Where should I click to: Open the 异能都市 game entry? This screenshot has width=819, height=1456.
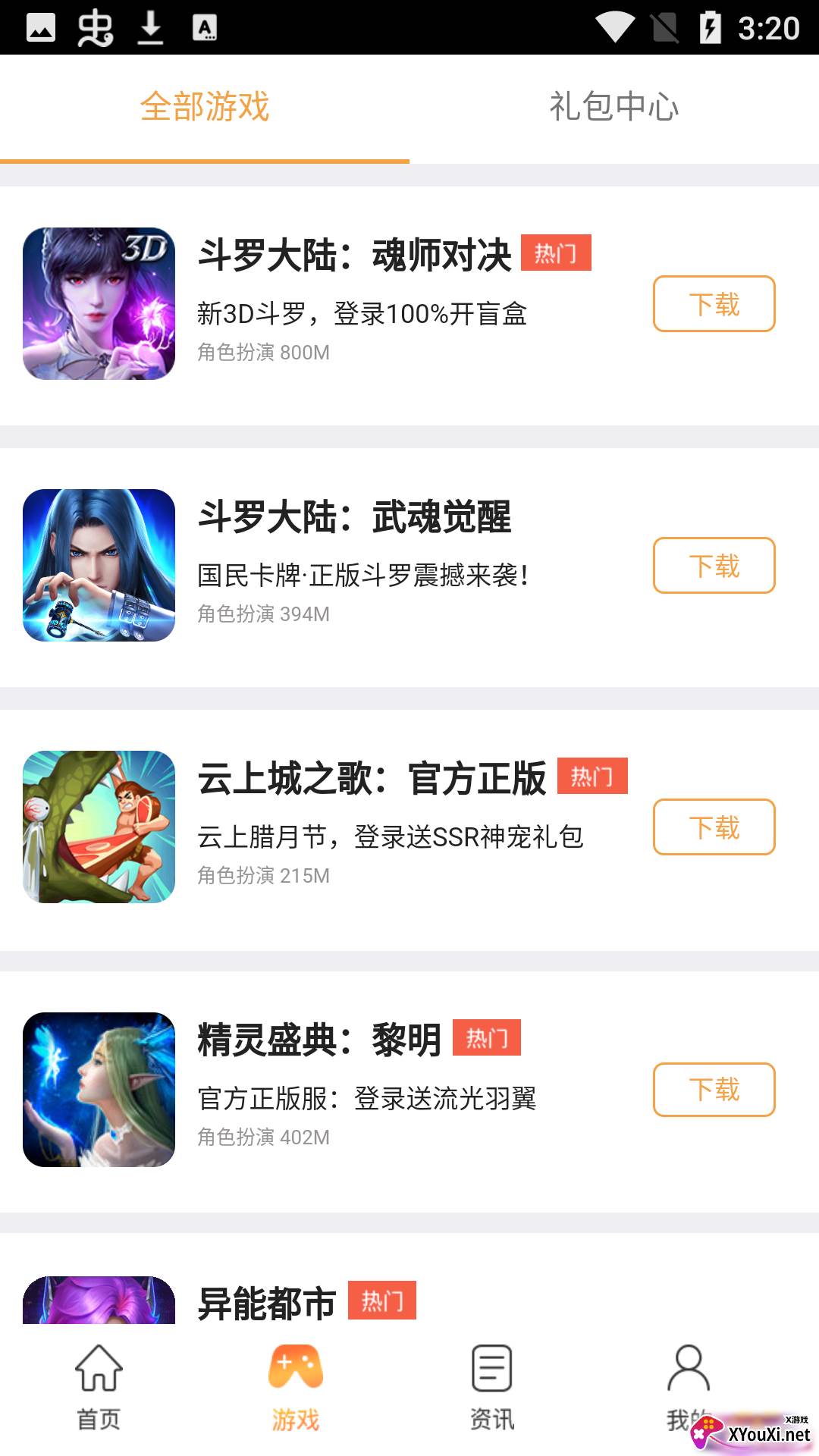[x=266, y=1303]
